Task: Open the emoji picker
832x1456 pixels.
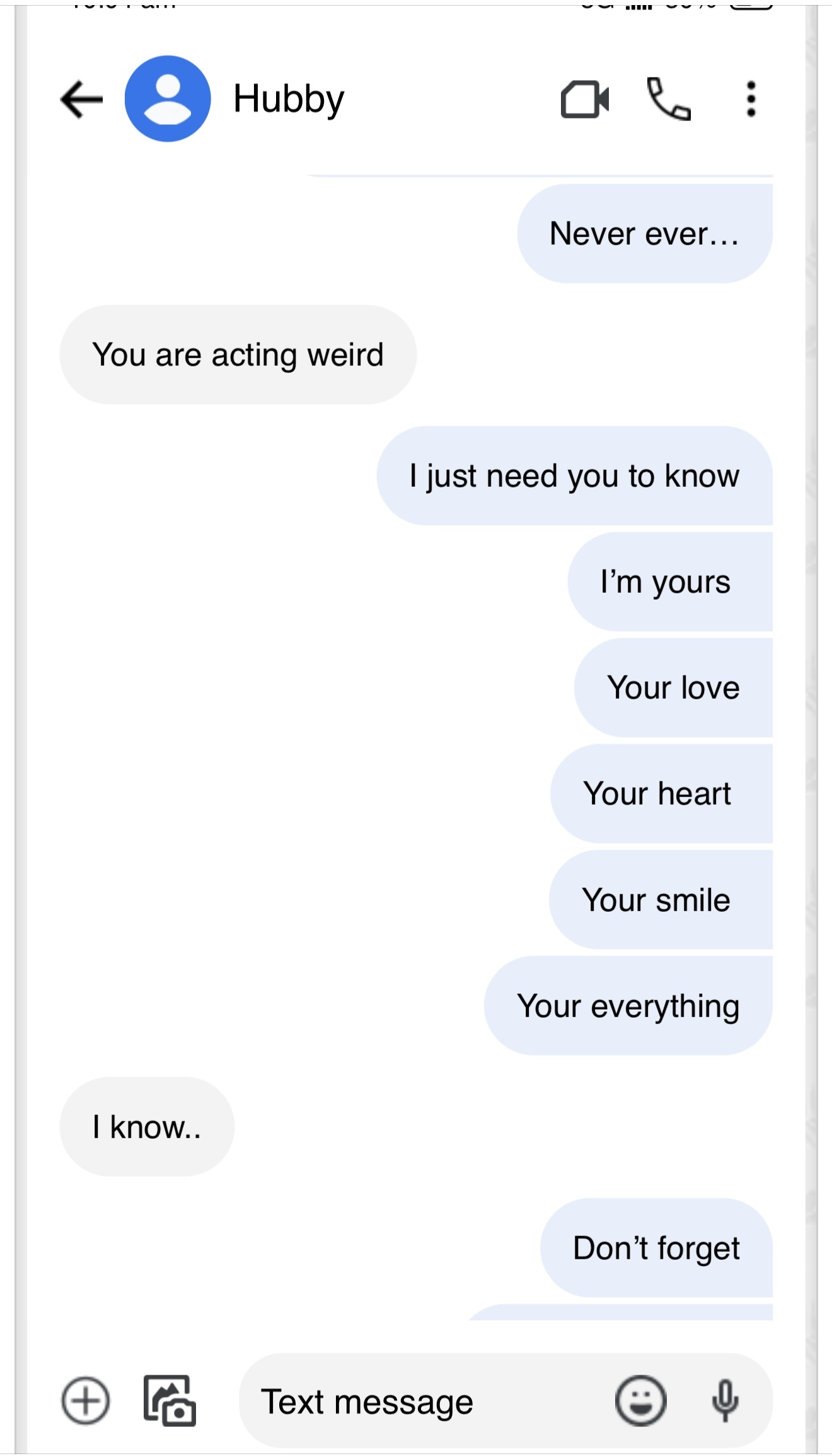Action: (640, 1401)
